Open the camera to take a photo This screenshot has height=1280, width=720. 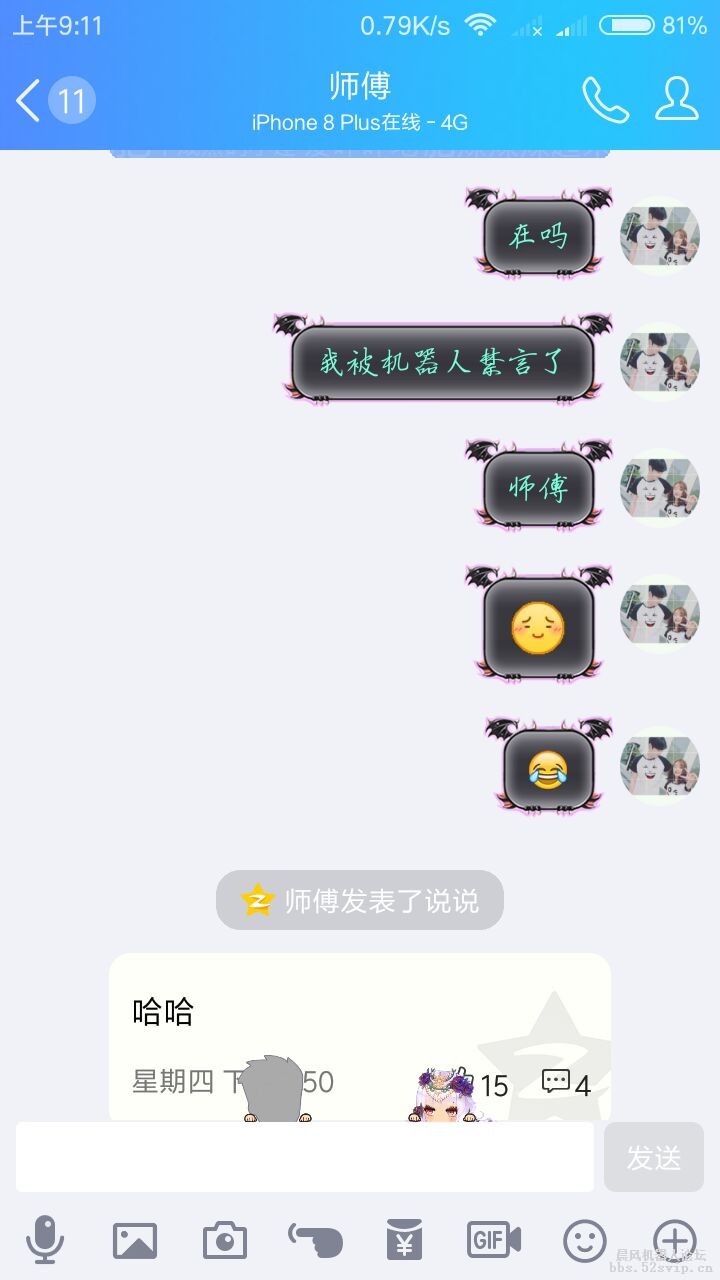tap(224, 1240)
